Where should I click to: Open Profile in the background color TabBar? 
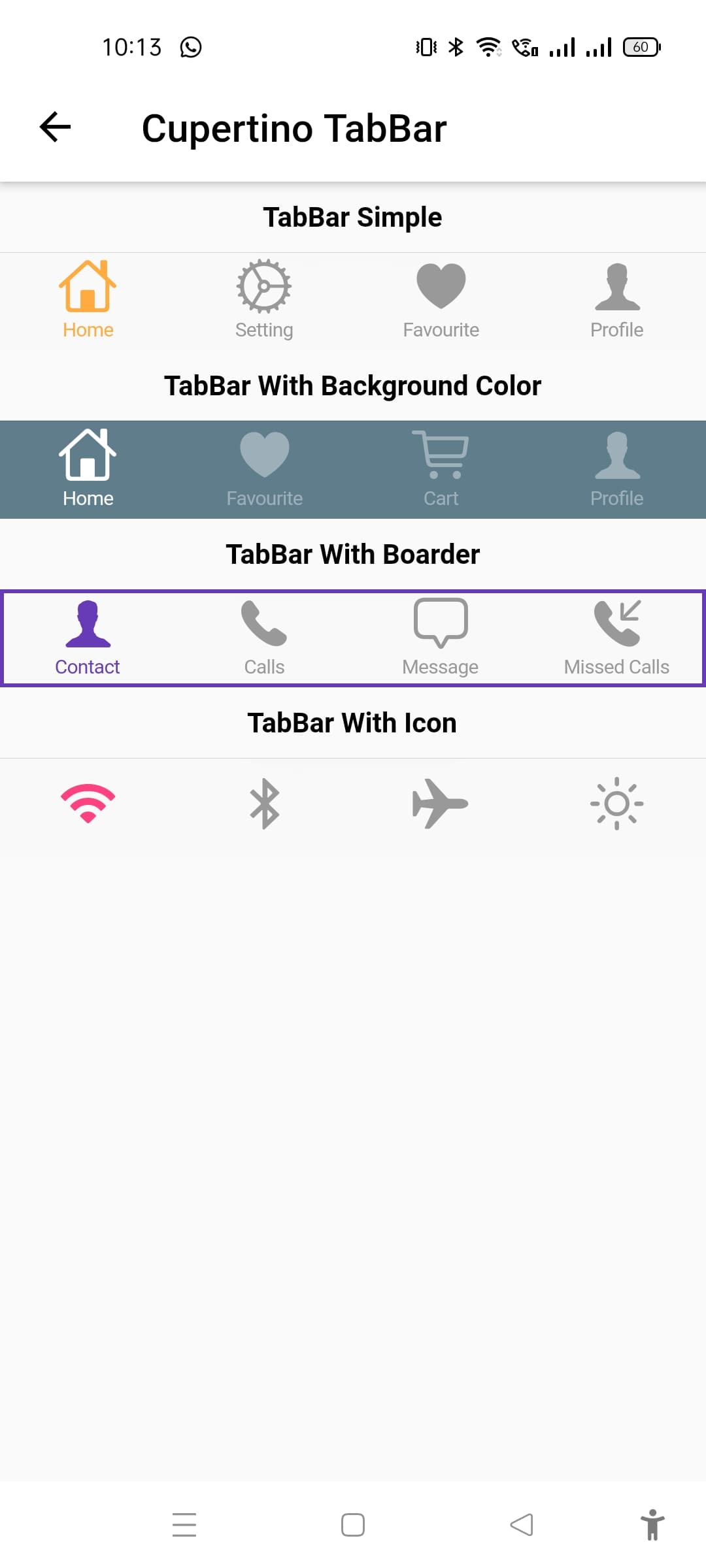tap(617, 469)
